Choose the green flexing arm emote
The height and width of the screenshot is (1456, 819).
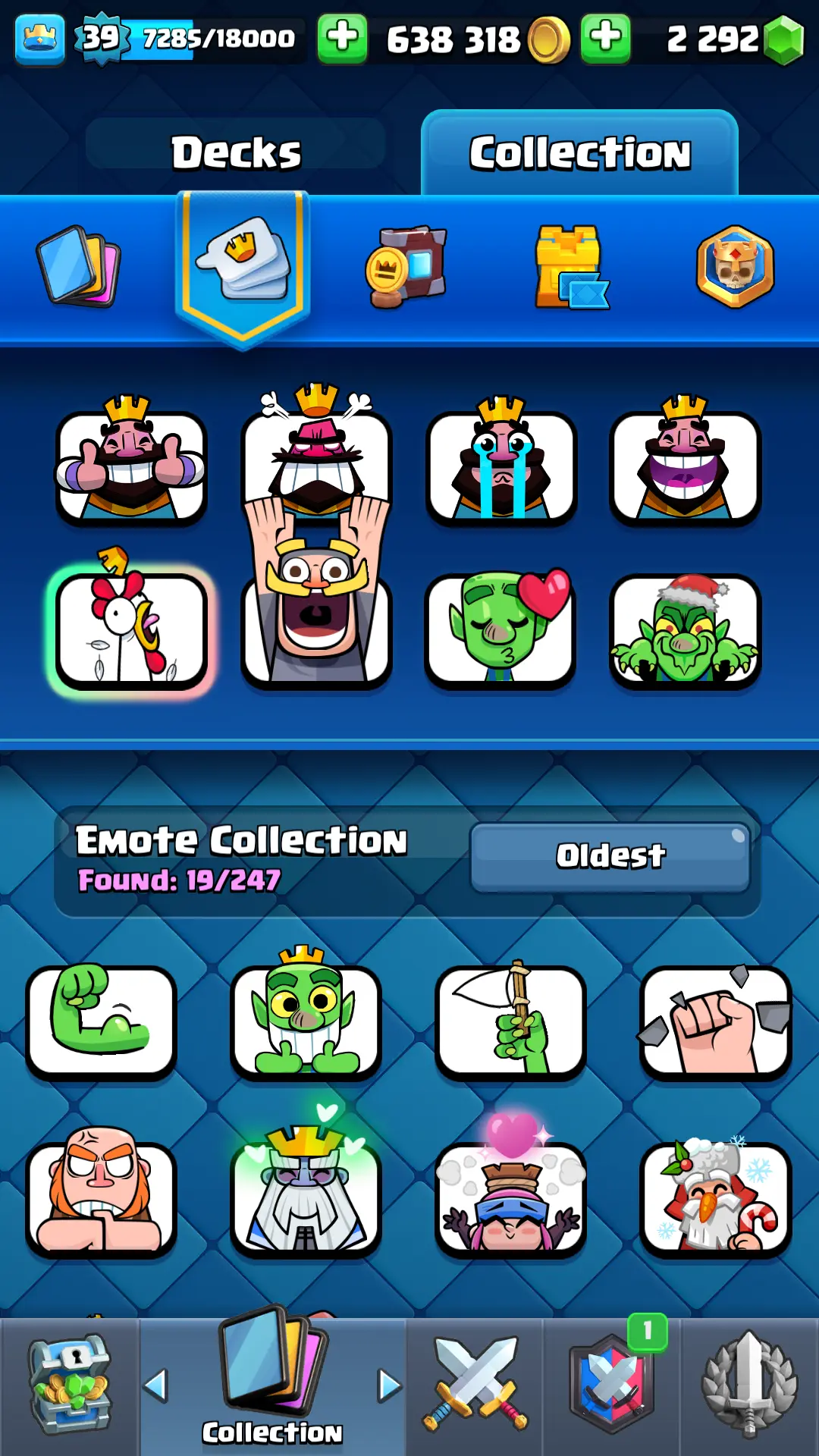click(101, 1020)
